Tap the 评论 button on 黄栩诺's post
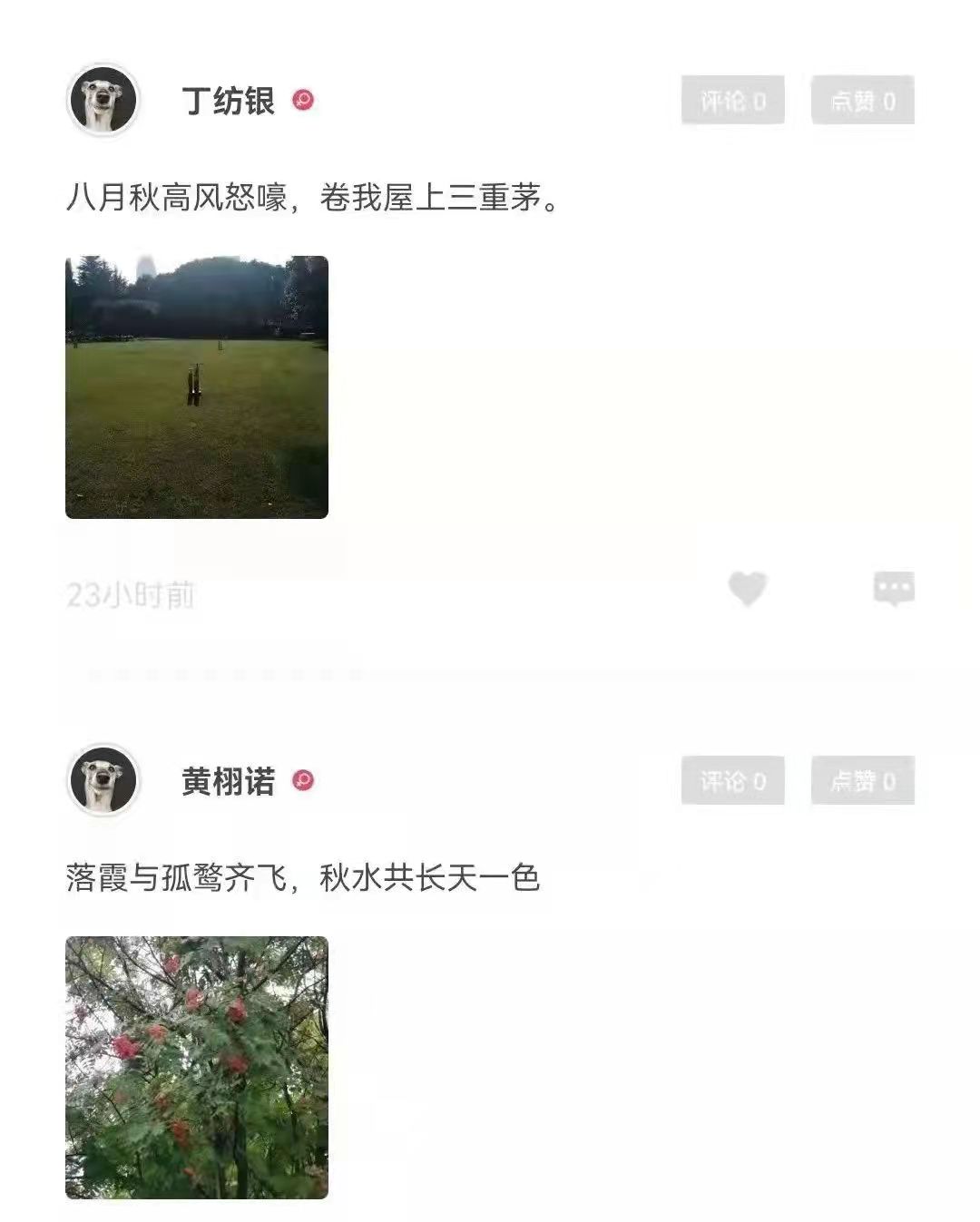980x1222 pixels. 732,780
